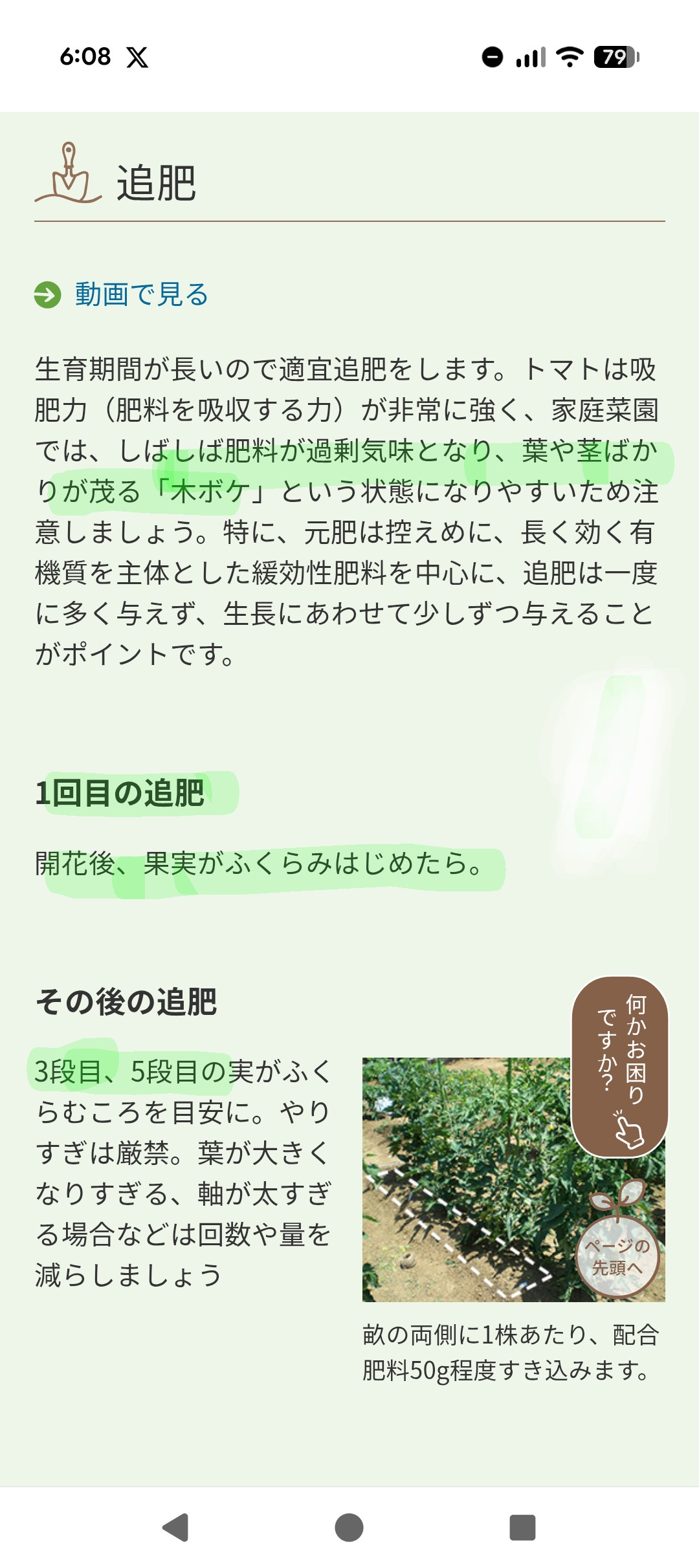Jump to page top with ページの先頭へ
The width and height of the screenshot is (699, 1568).
617,1256
